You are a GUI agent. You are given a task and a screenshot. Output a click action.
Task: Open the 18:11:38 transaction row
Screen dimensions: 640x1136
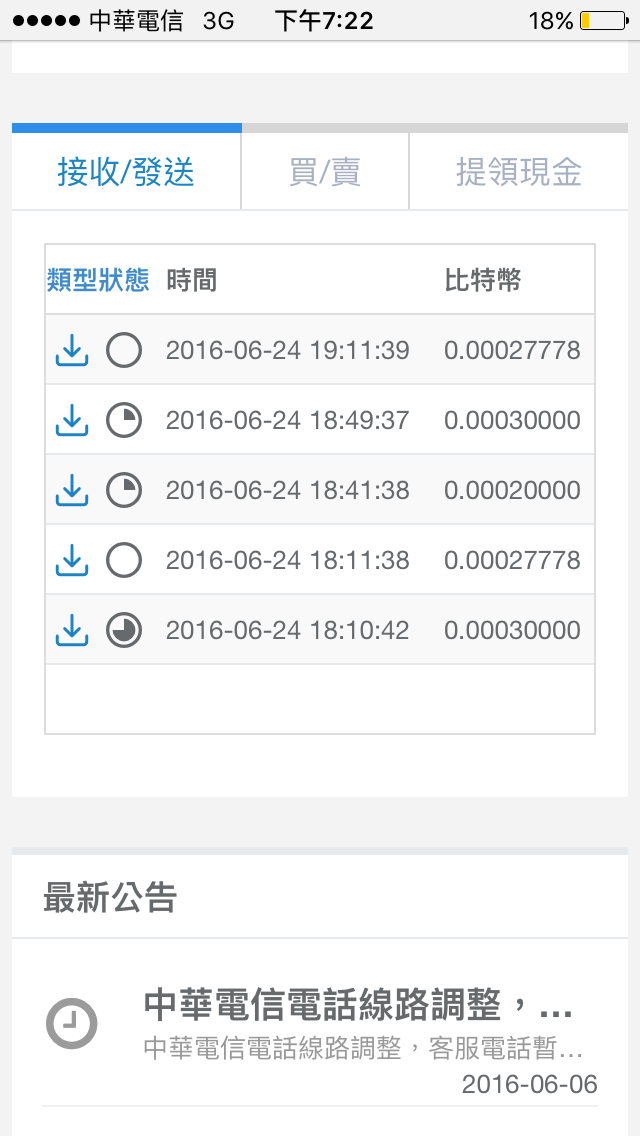320,560
